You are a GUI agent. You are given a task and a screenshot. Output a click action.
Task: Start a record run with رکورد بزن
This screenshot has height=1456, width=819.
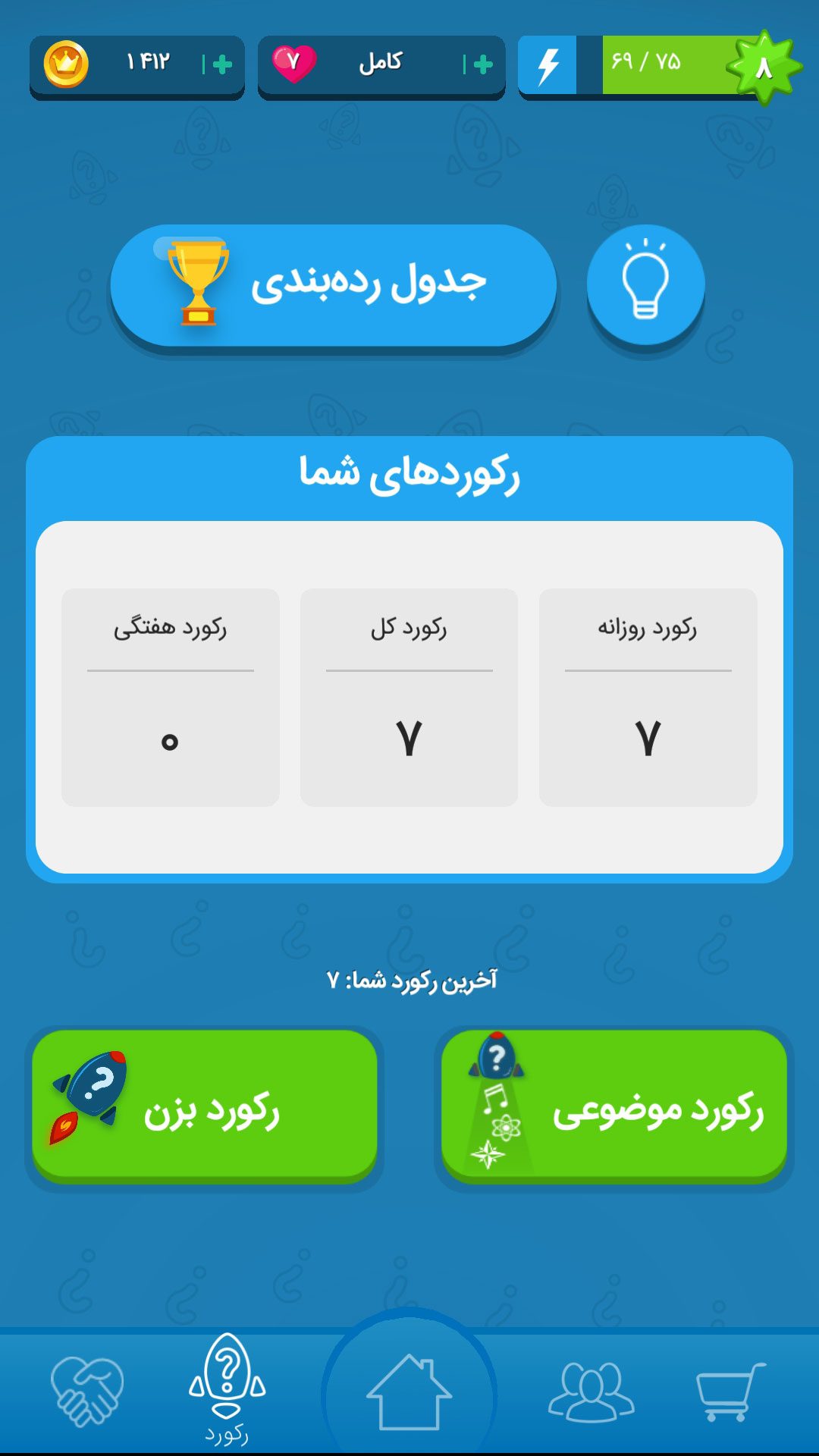(205, 1106)
